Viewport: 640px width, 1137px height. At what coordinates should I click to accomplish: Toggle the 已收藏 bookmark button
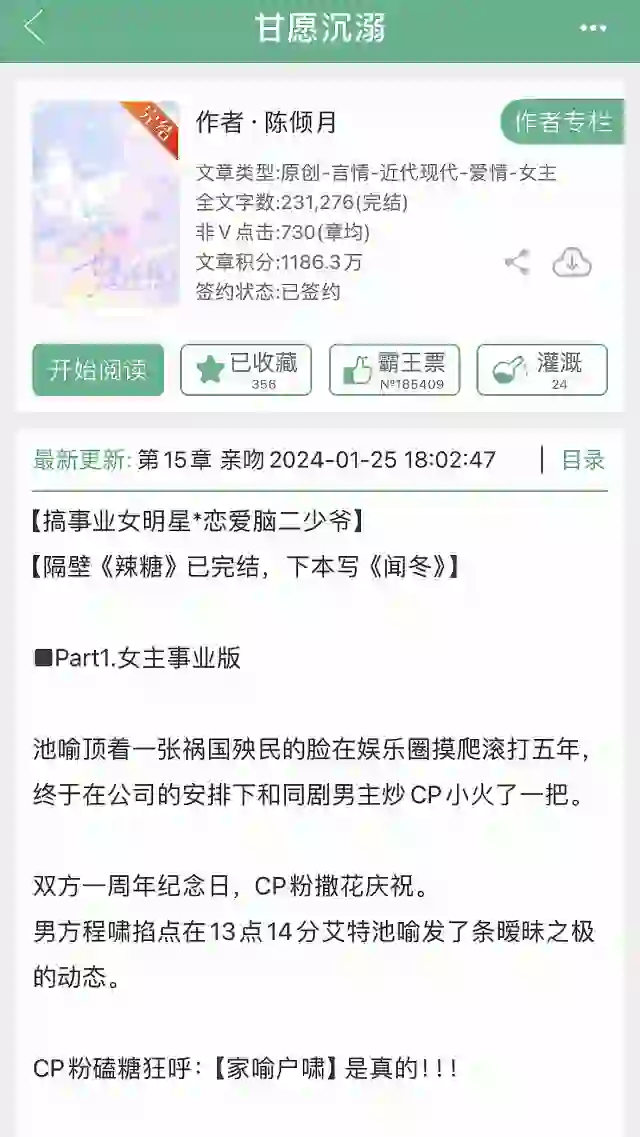pyautogui.click(x=246, y=370)
